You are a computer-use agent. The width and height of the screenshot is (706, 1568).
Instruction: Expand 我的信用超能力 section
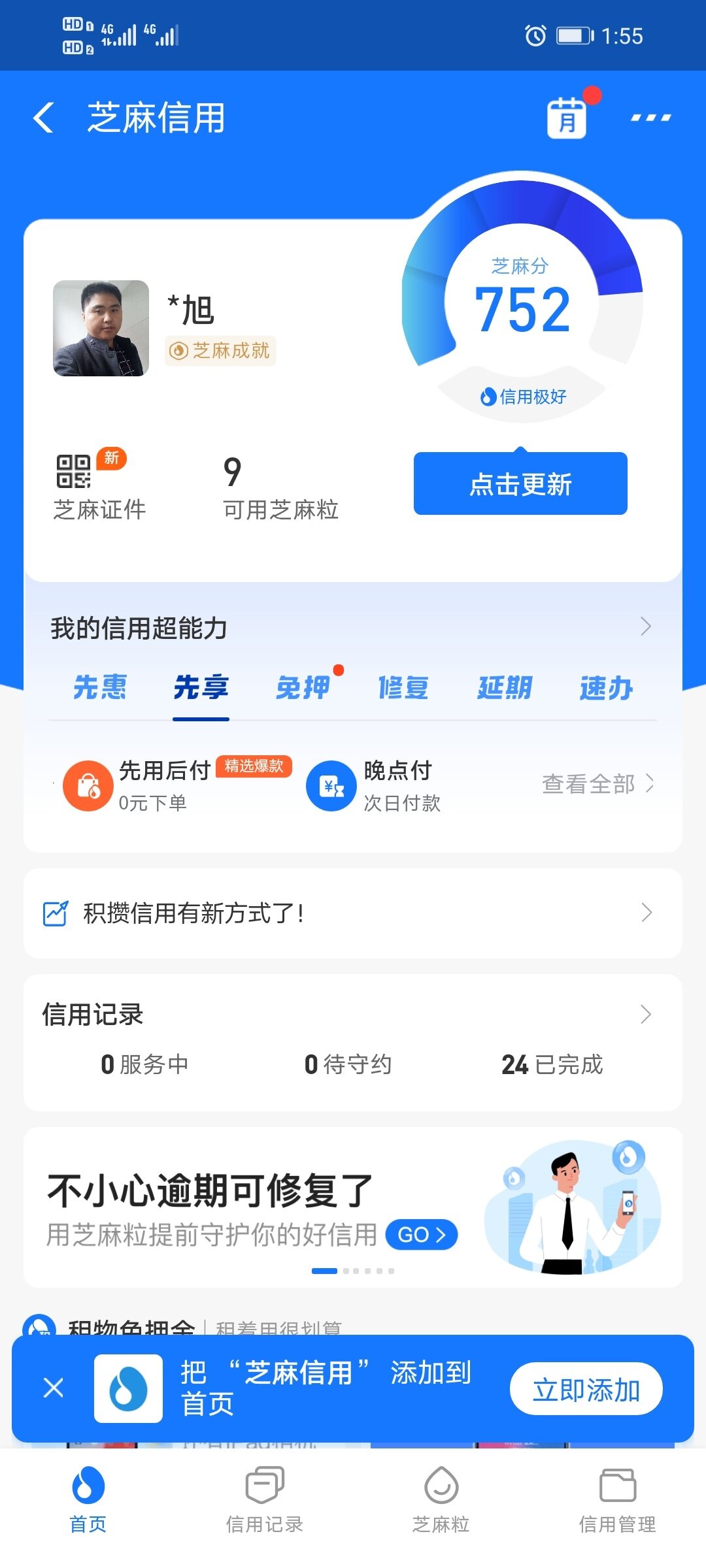(x=645, y=627)
